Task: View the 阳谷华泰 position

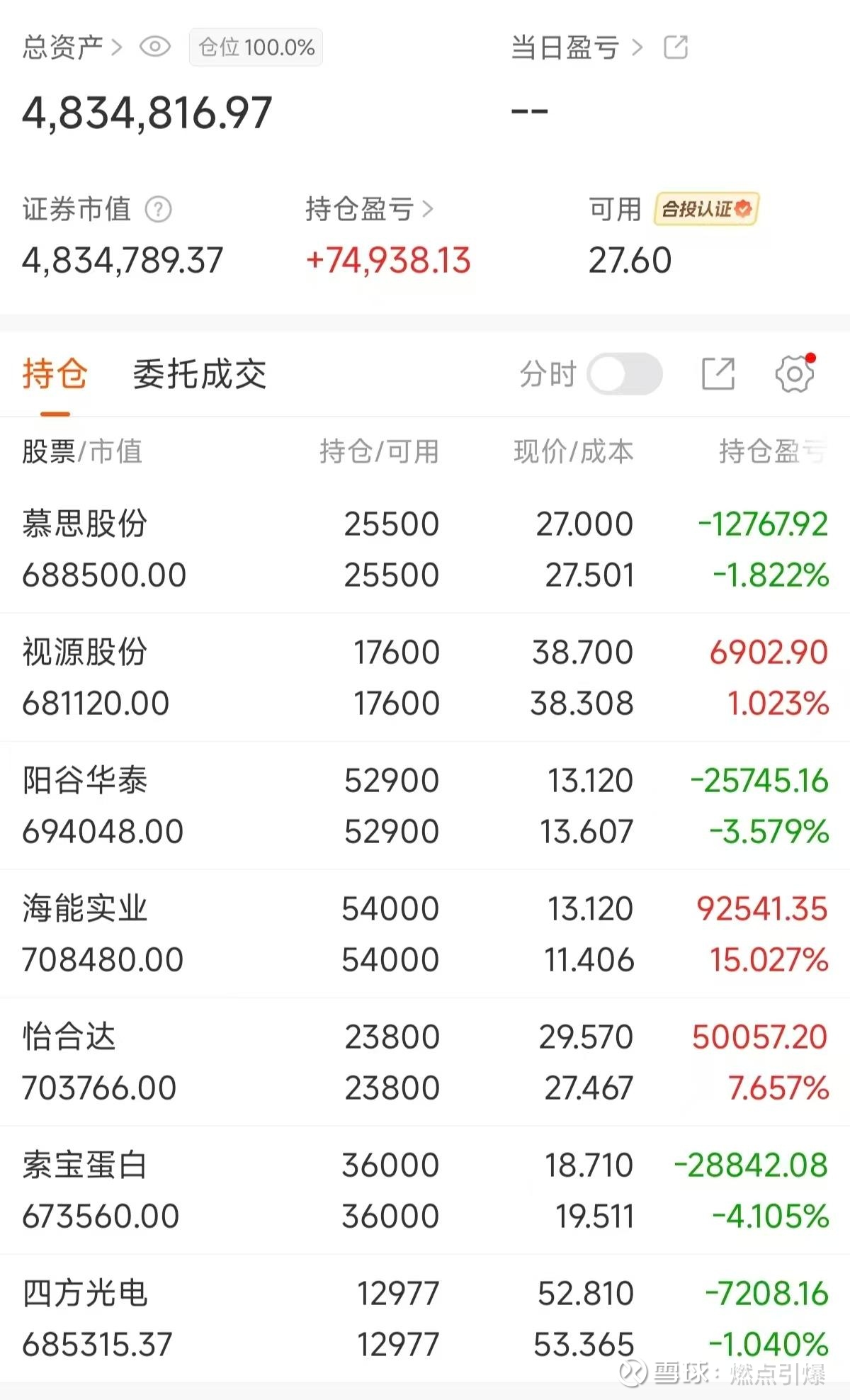Action: coord(425,806)
